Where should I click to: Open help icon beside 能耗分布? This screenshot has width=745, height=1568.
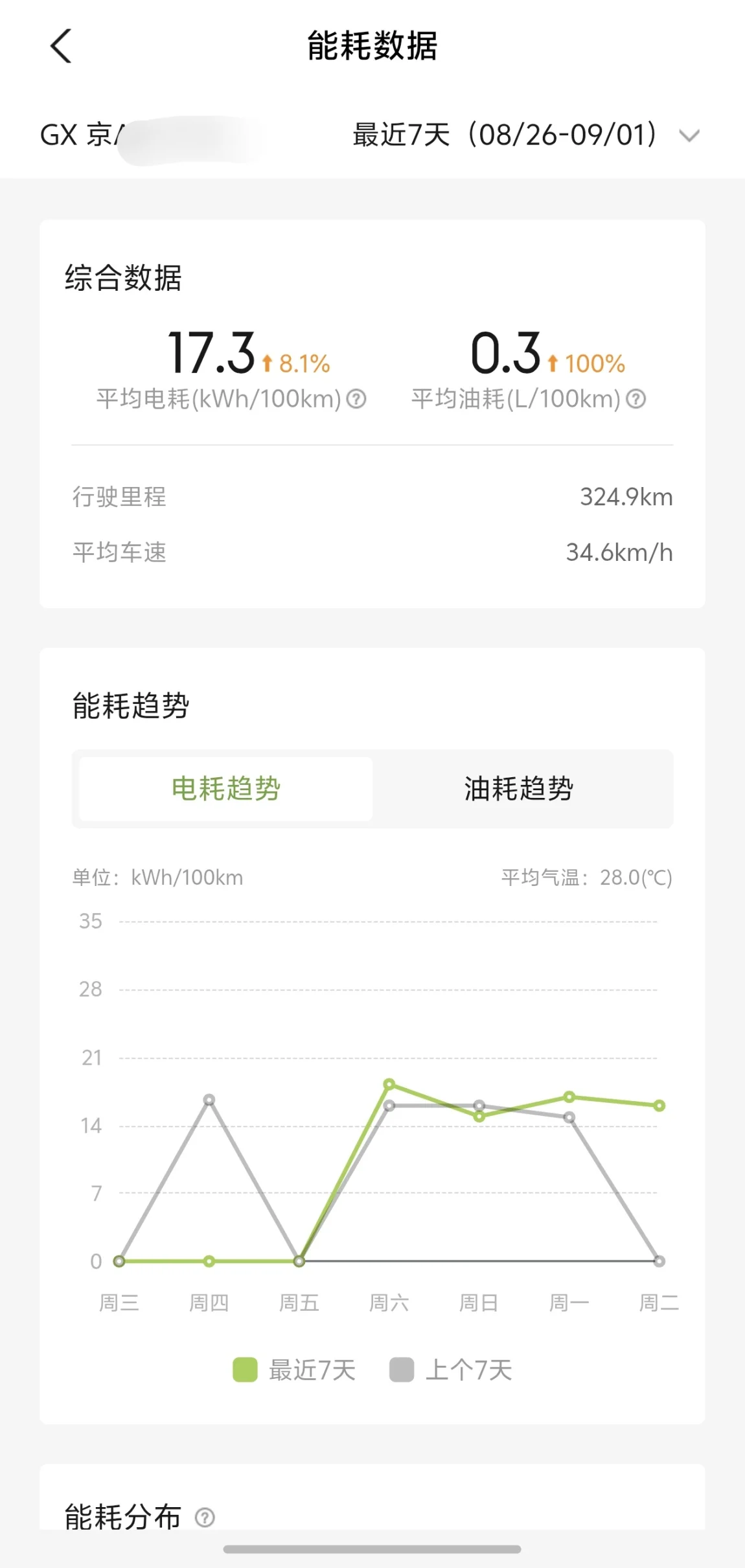(x=205, y=1517)
